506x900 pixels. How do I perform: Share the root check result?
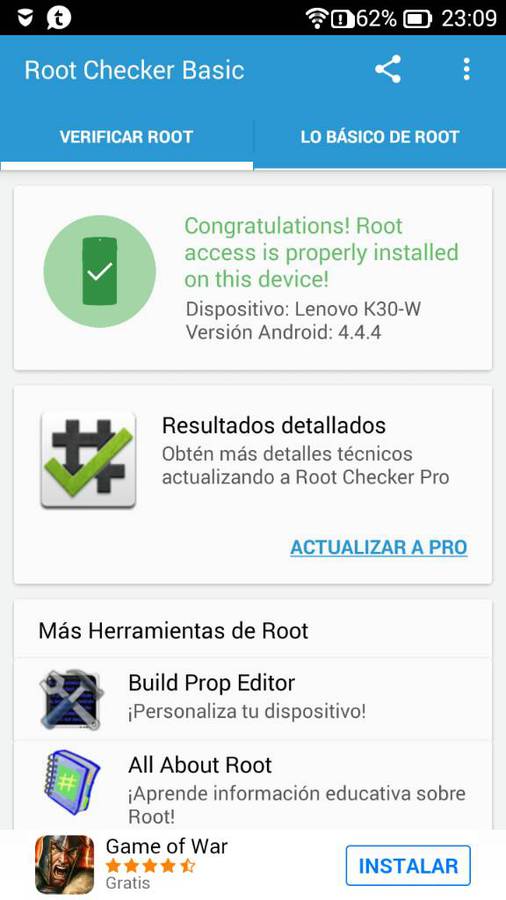(388, 69)
